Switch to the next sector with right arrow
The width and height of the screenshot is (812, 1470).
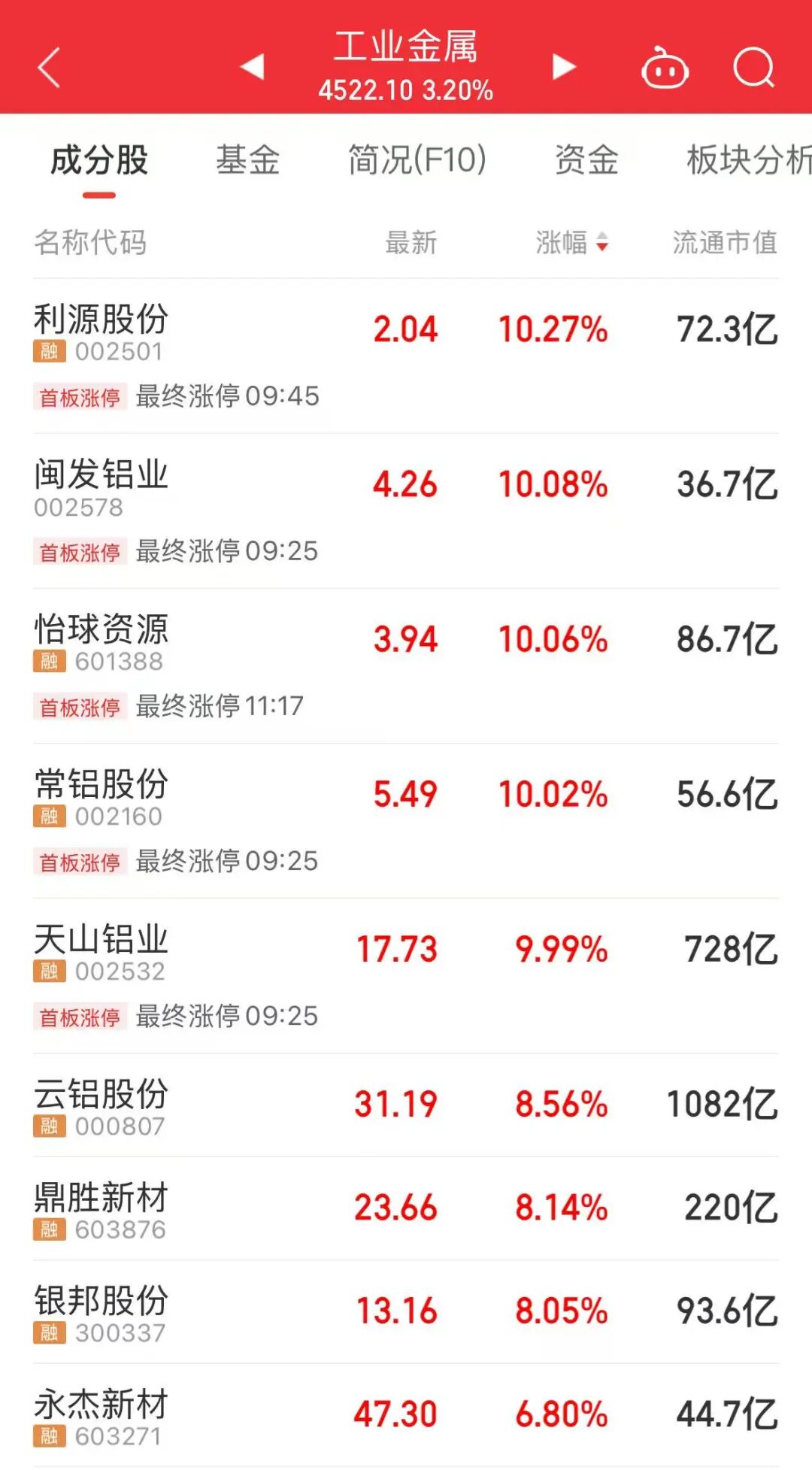[x=563, y=66]
